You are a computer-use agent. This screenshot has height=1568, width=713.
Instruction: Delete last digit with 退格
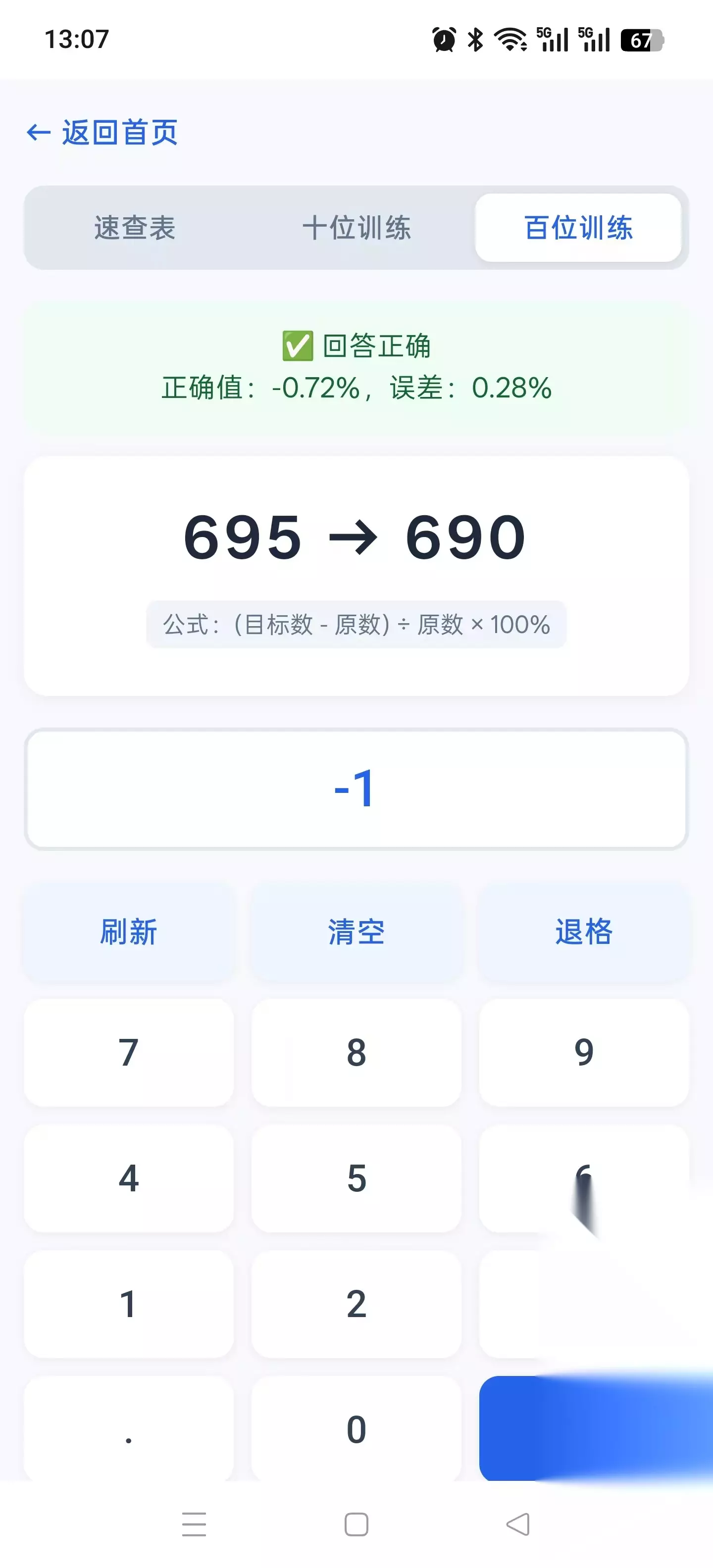(x=584, y=932)
